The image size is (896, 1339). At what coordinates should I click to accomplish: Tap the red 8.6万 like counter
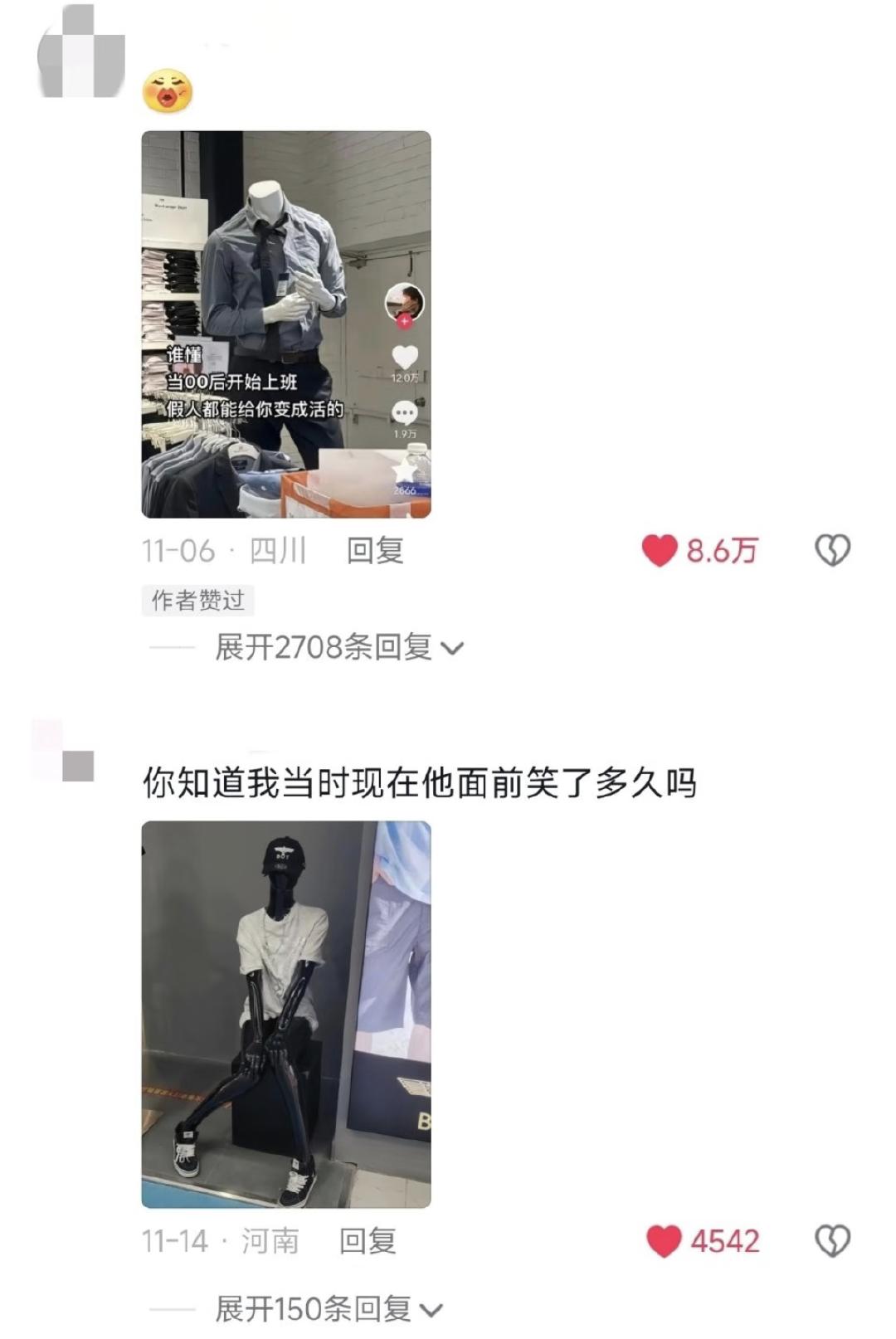[723, 549]
